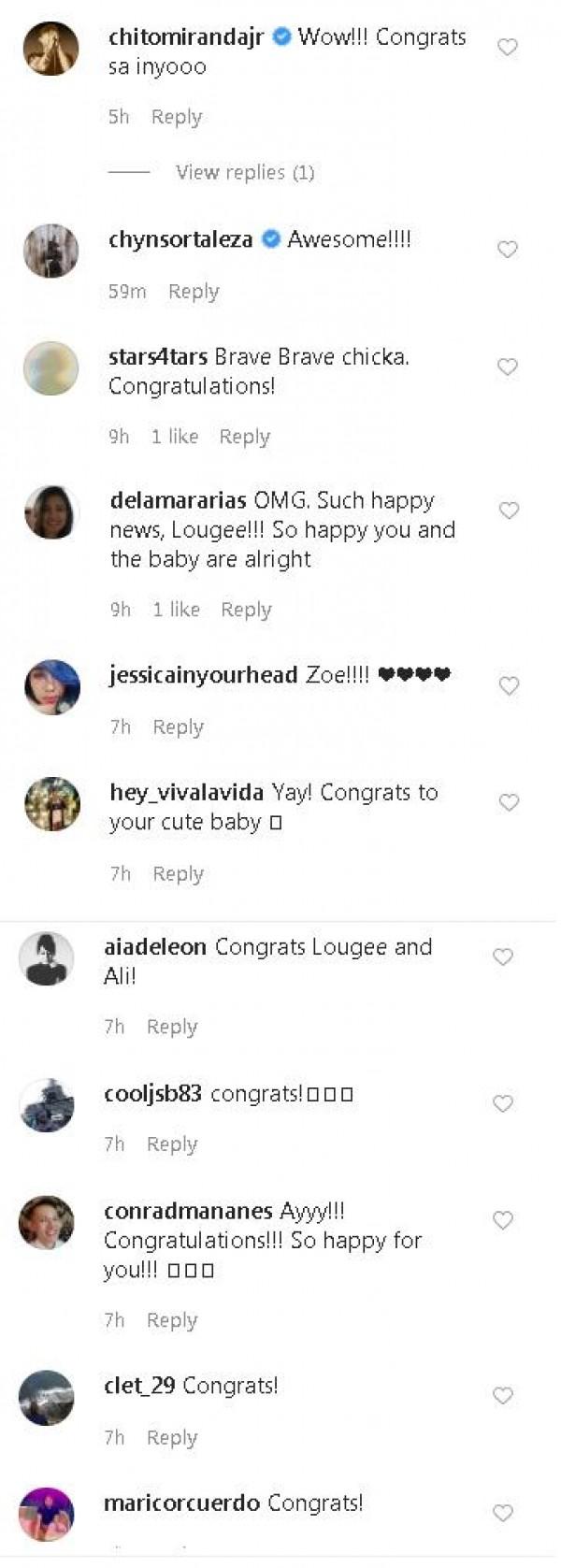Like the stars4tars comment

(507, 367)
